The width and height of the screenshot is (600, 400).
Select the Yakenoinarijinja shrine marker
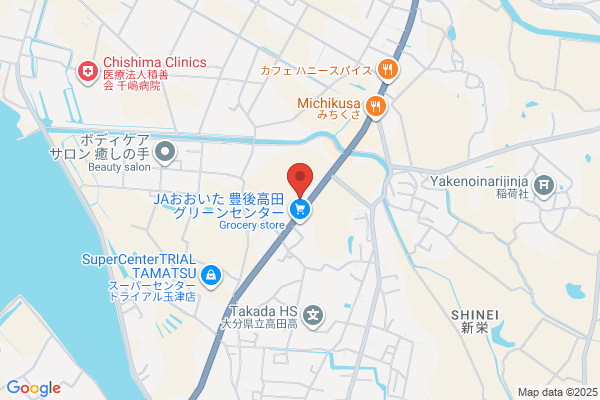(x=544, y=186)
